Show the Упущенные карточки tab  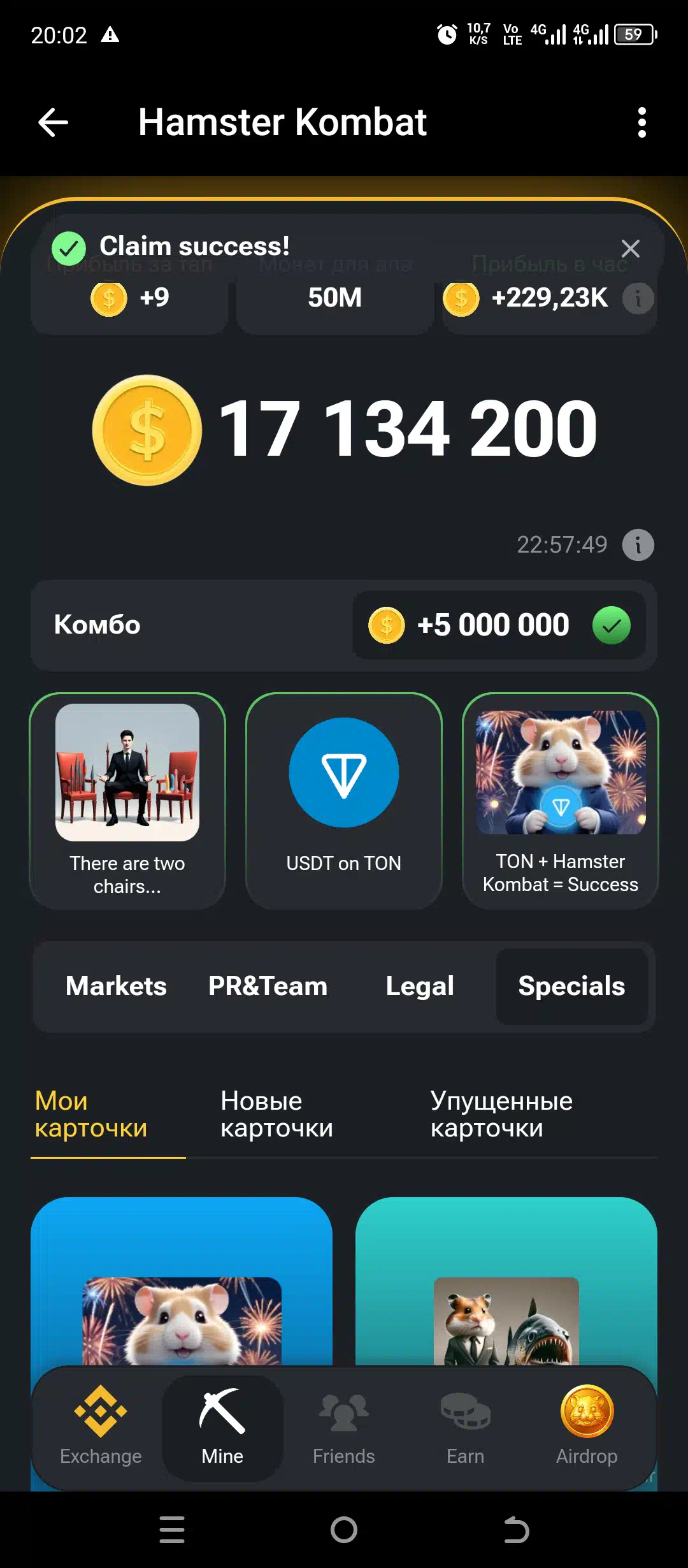click(x=501, y=1114)
